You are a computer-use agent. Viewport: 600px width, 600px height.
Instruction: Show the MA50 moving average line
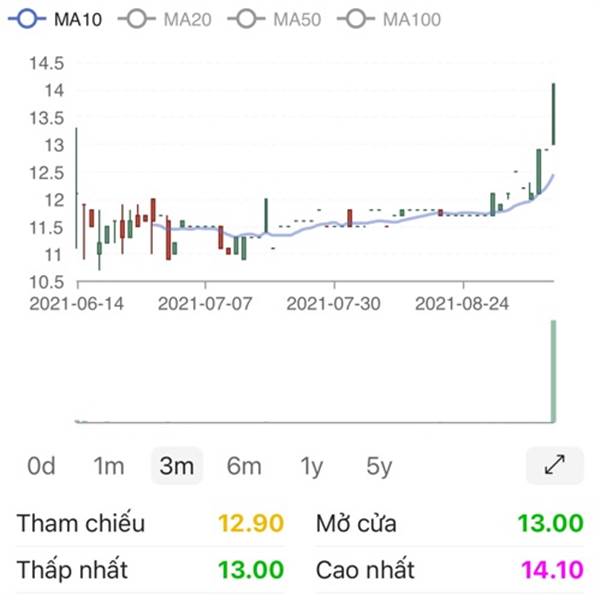[x=274, y=19]
